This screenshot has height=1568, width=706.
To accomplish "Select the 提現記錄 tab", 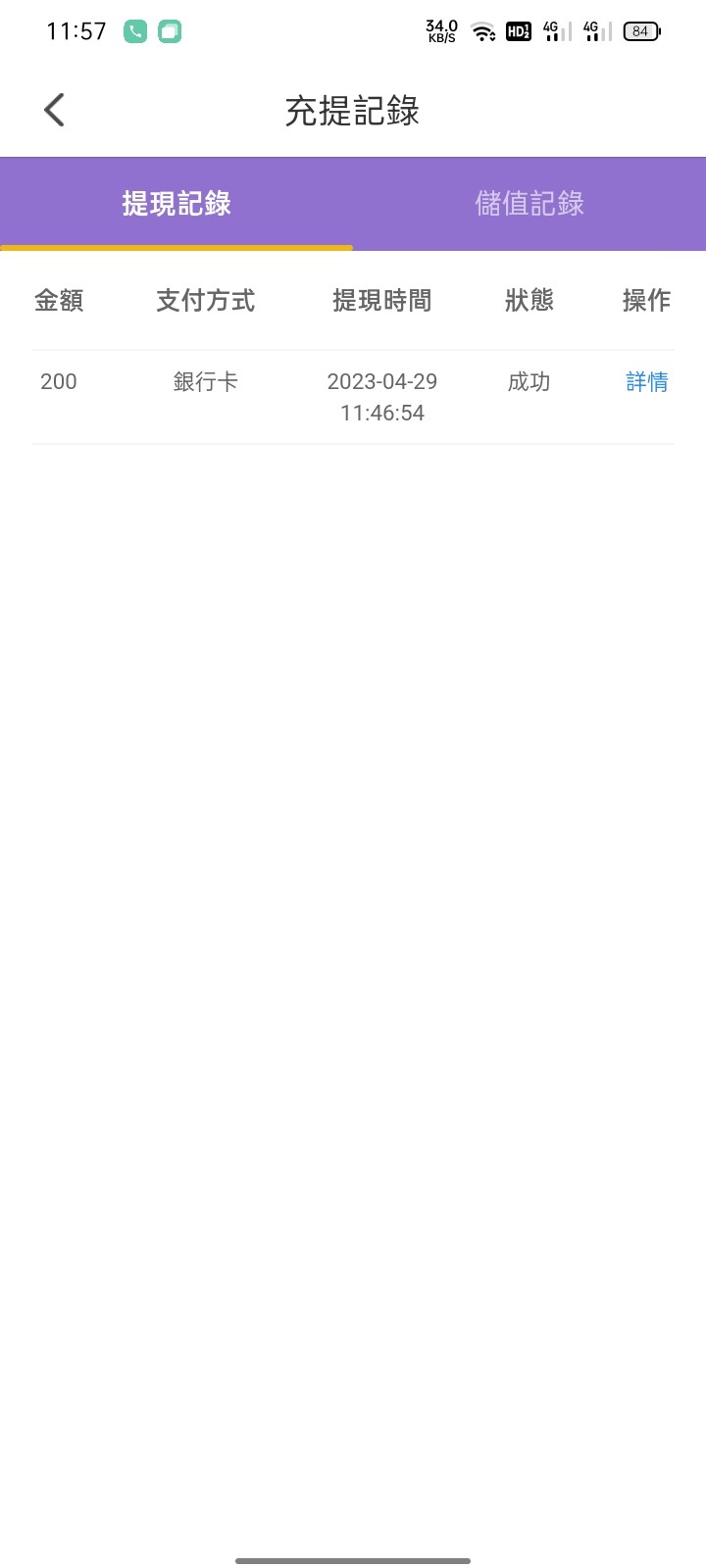I will click(x=176, y=203).
